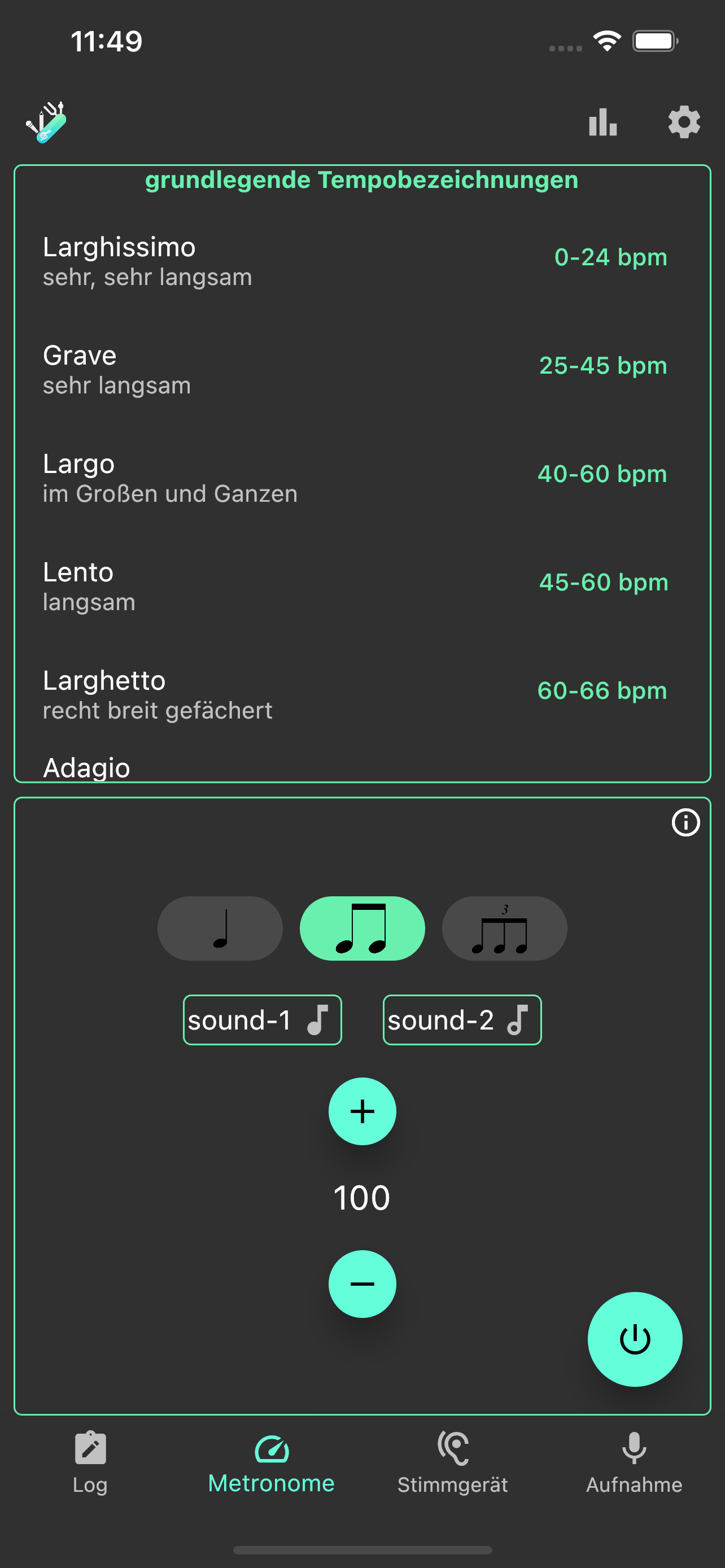725x1568 pixels.
Task: Start the metronome with the power button
Action: tap(634, 1339)
